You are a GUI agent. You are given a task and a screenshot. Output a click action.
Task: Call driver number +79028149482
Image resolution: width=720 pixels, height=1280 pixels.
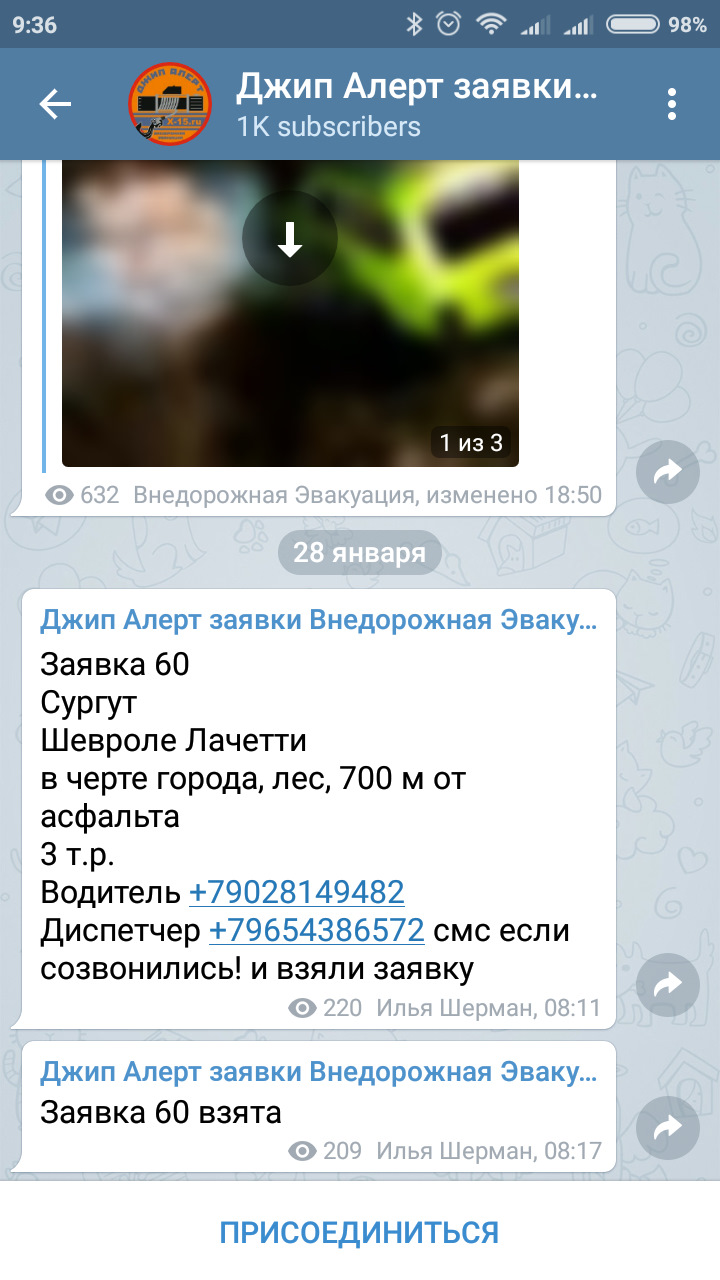(297, 892)
